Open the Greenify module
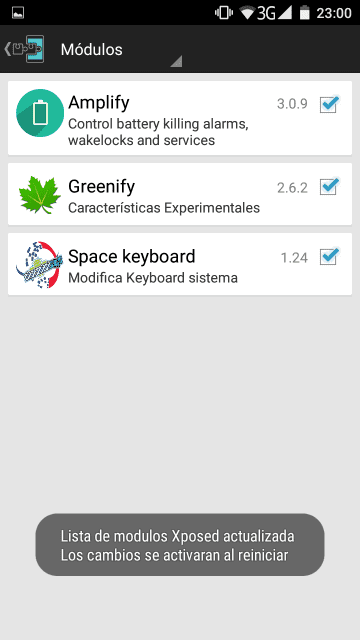Viewport: 360px width, 640px height. (x=180, y=194)
